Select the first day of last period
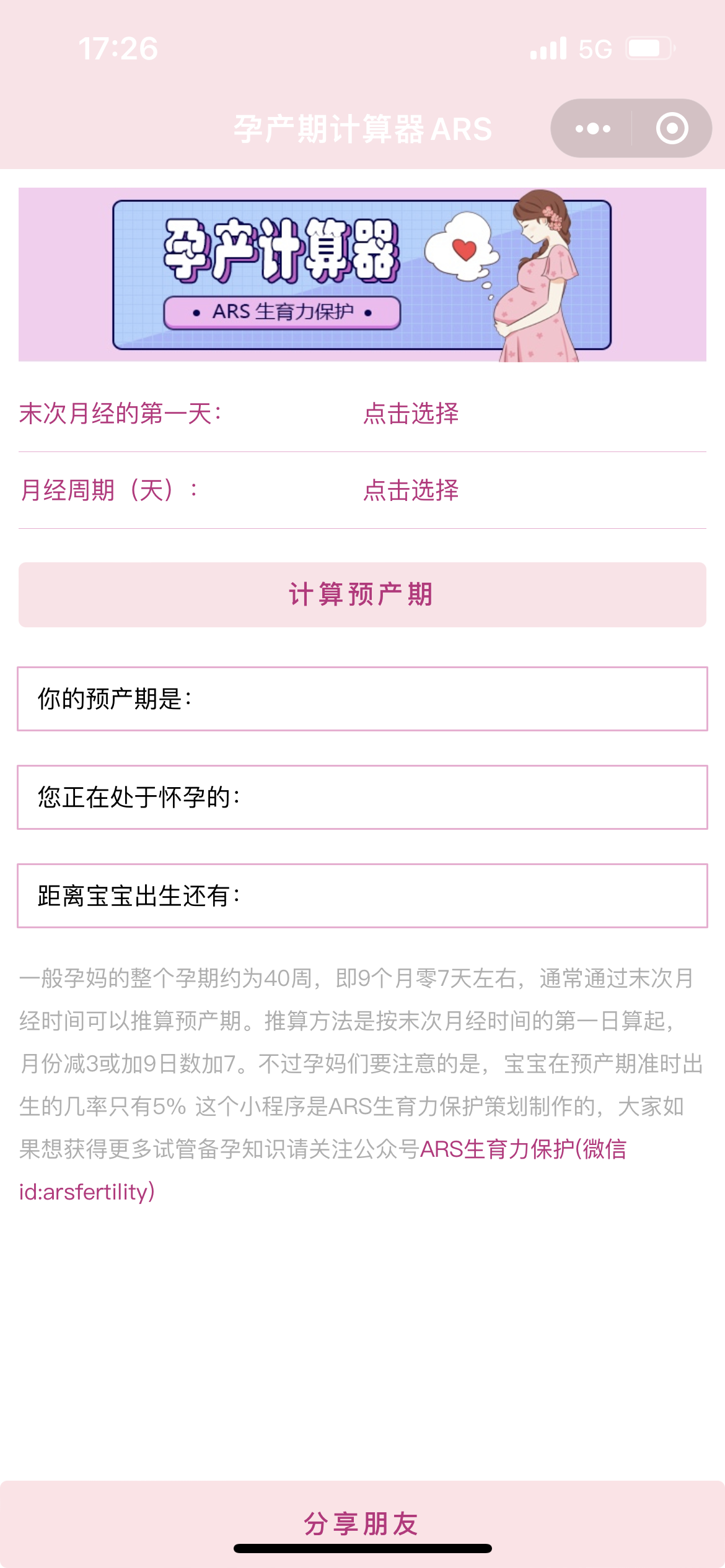The height and width of the screenshot is (1568, 725). [411, 414]
